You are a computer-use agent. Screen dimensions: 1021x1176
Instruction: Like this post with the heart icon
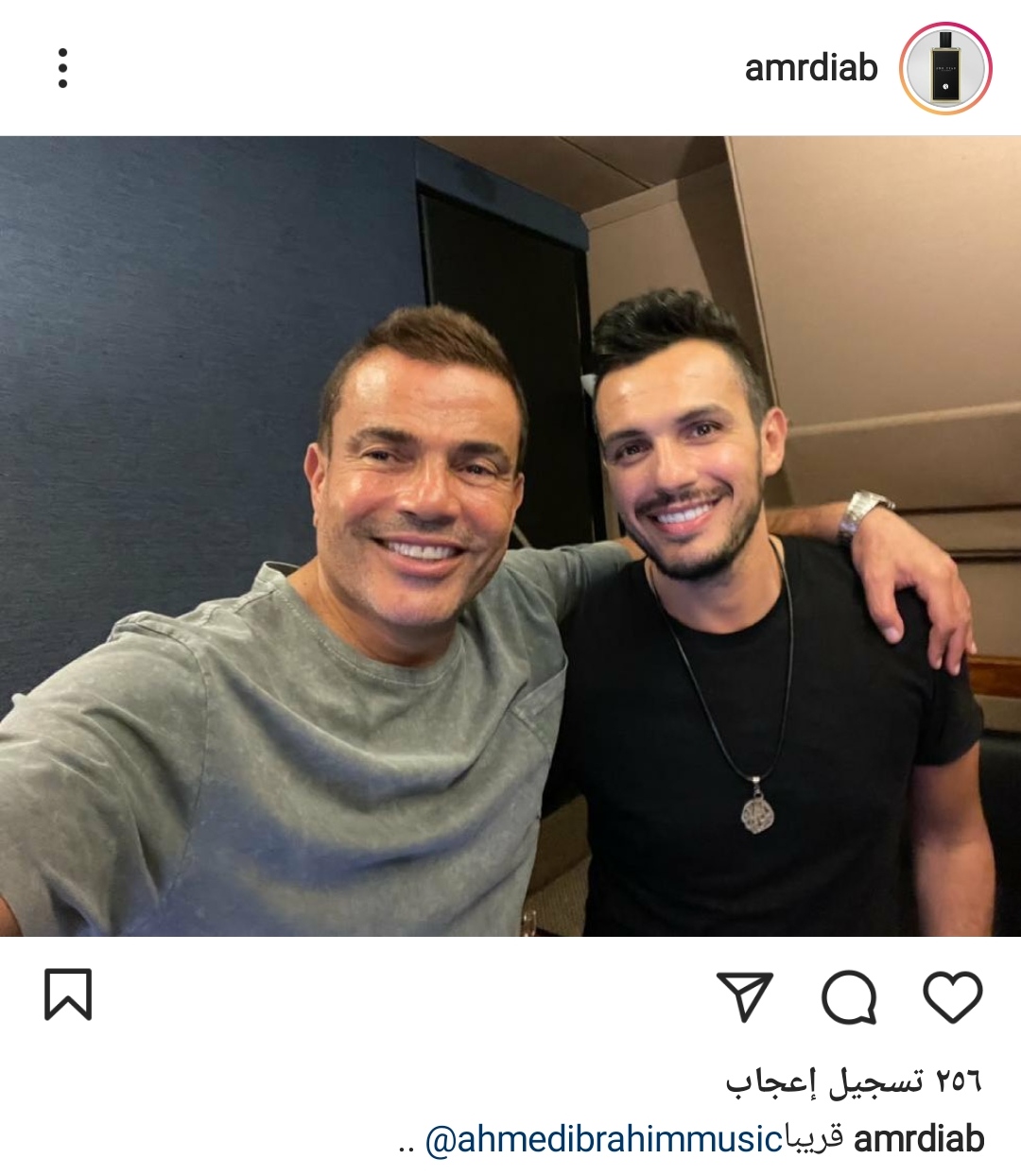pos(952,995)
